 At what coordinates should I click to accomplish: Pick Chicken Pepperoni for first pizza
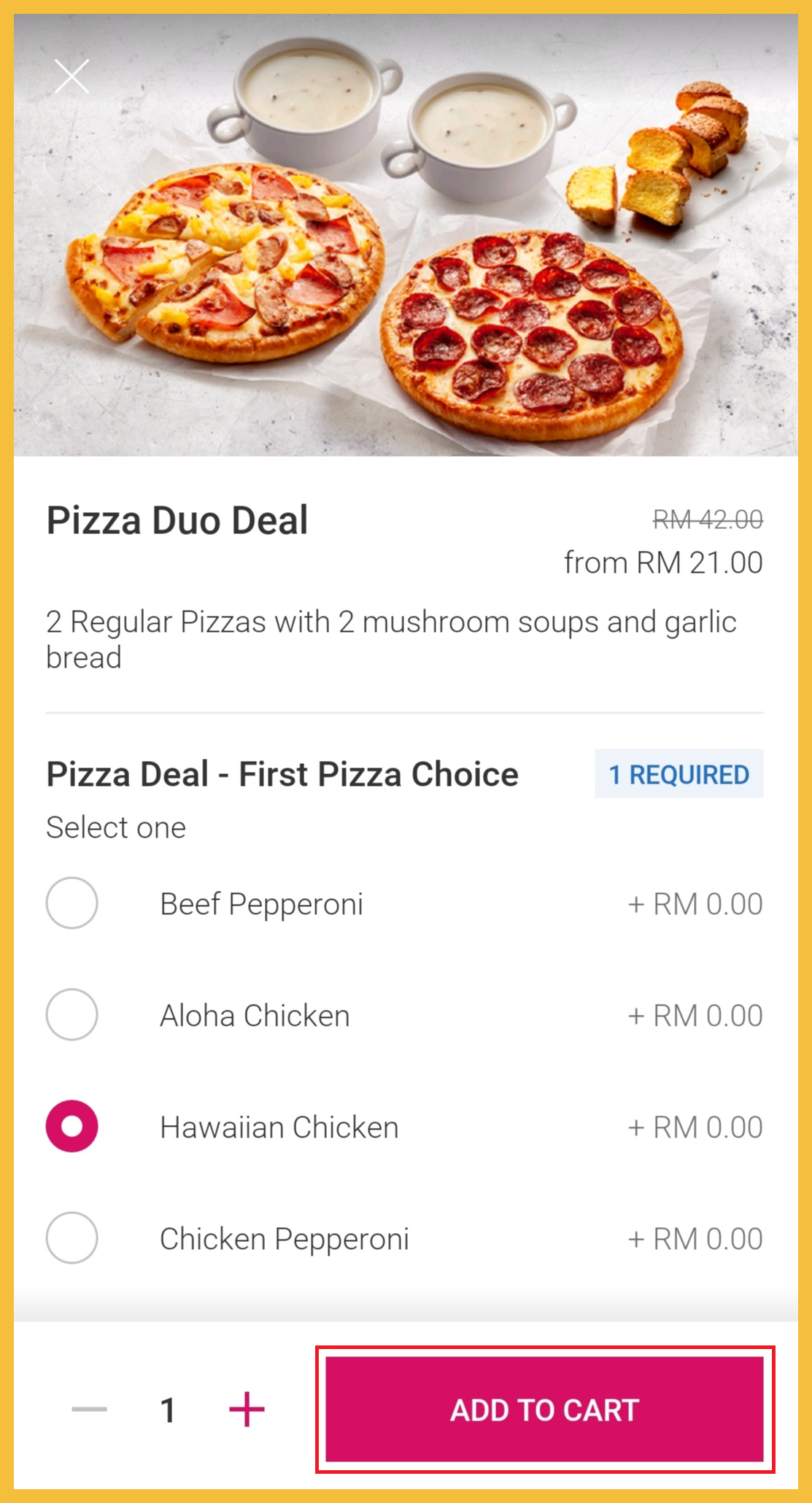pyautogui.click(x=72, y=1238)
